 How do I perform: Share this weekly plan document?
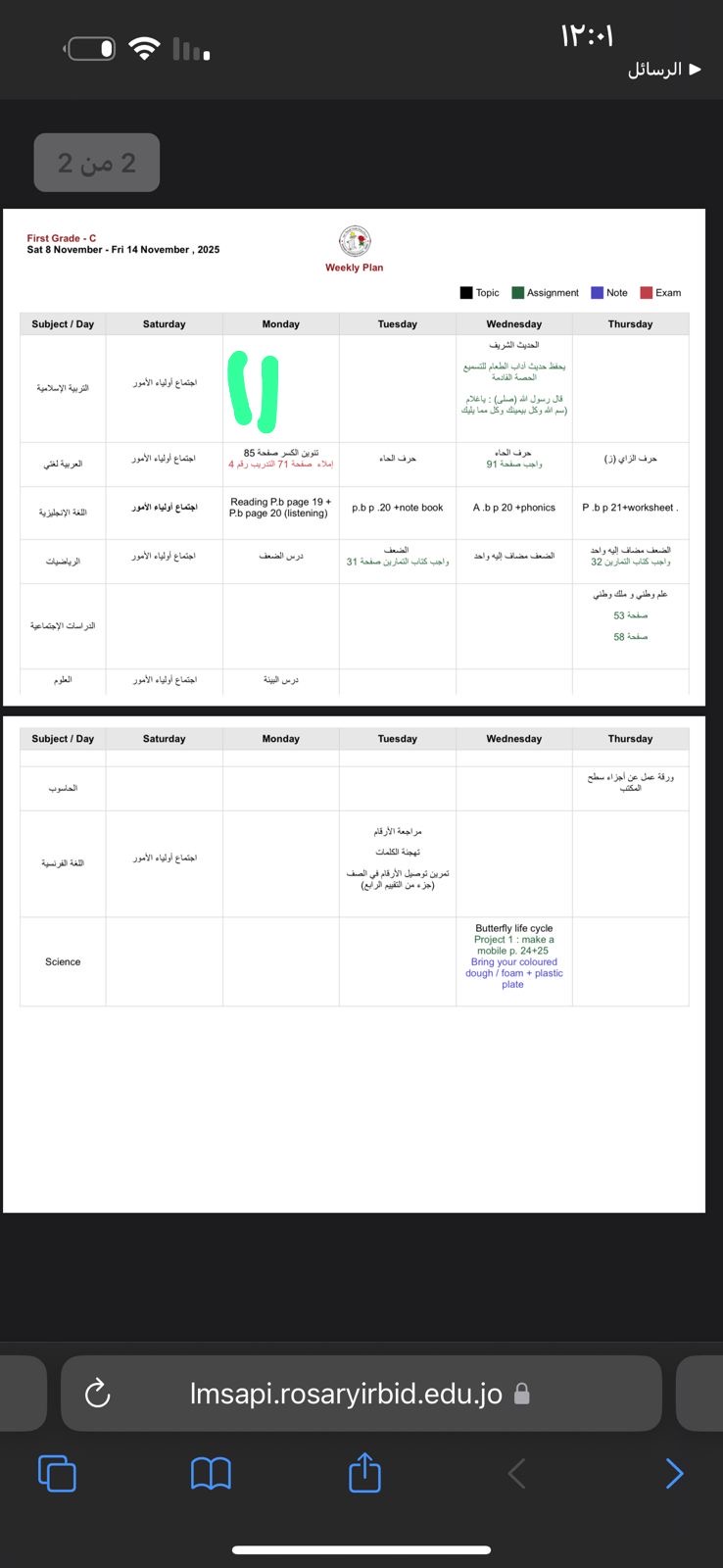364,1472
